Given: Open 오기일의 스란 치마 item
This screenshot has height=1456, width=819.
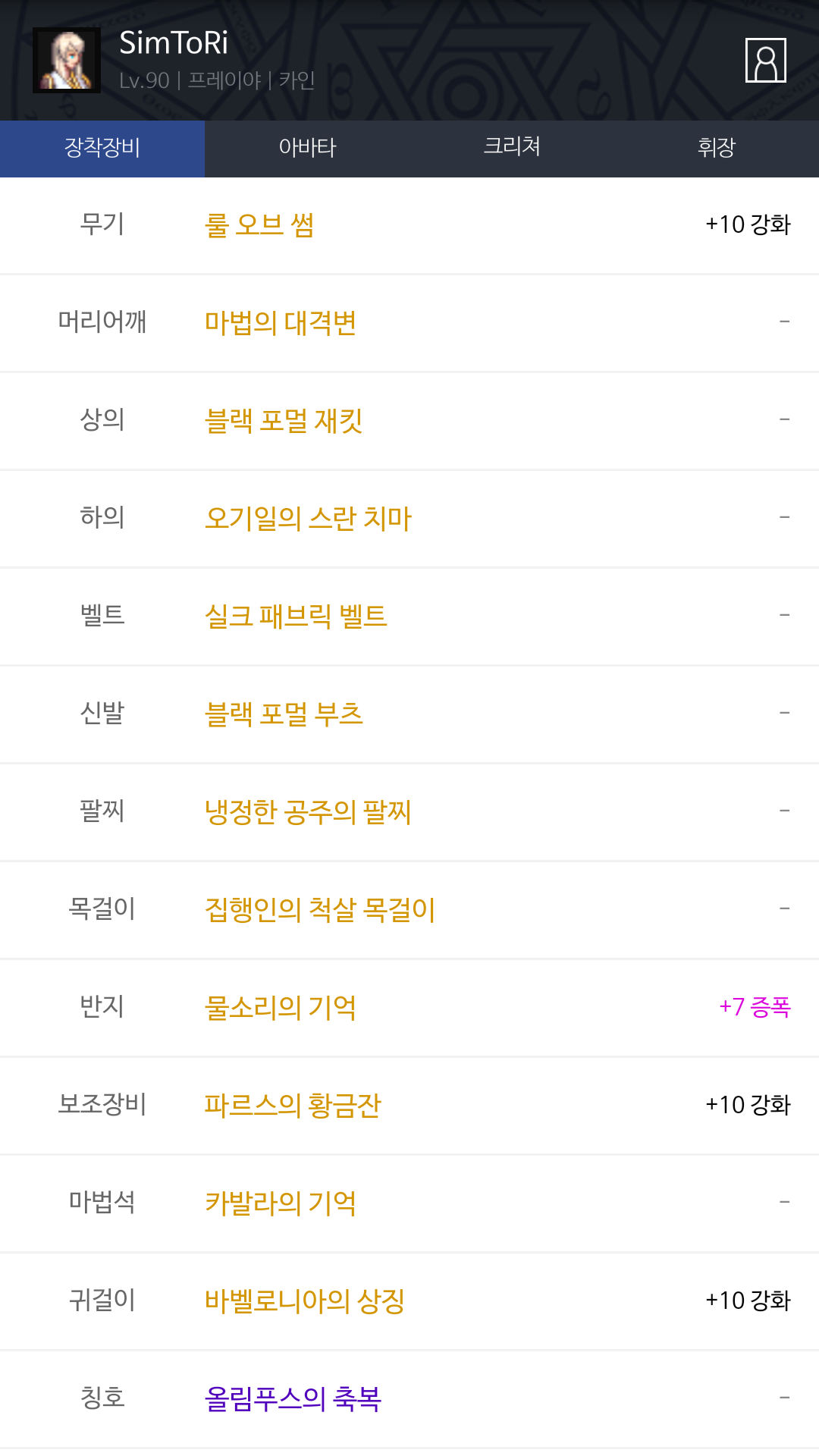Looking at the screenshot, I should [308, 519].
